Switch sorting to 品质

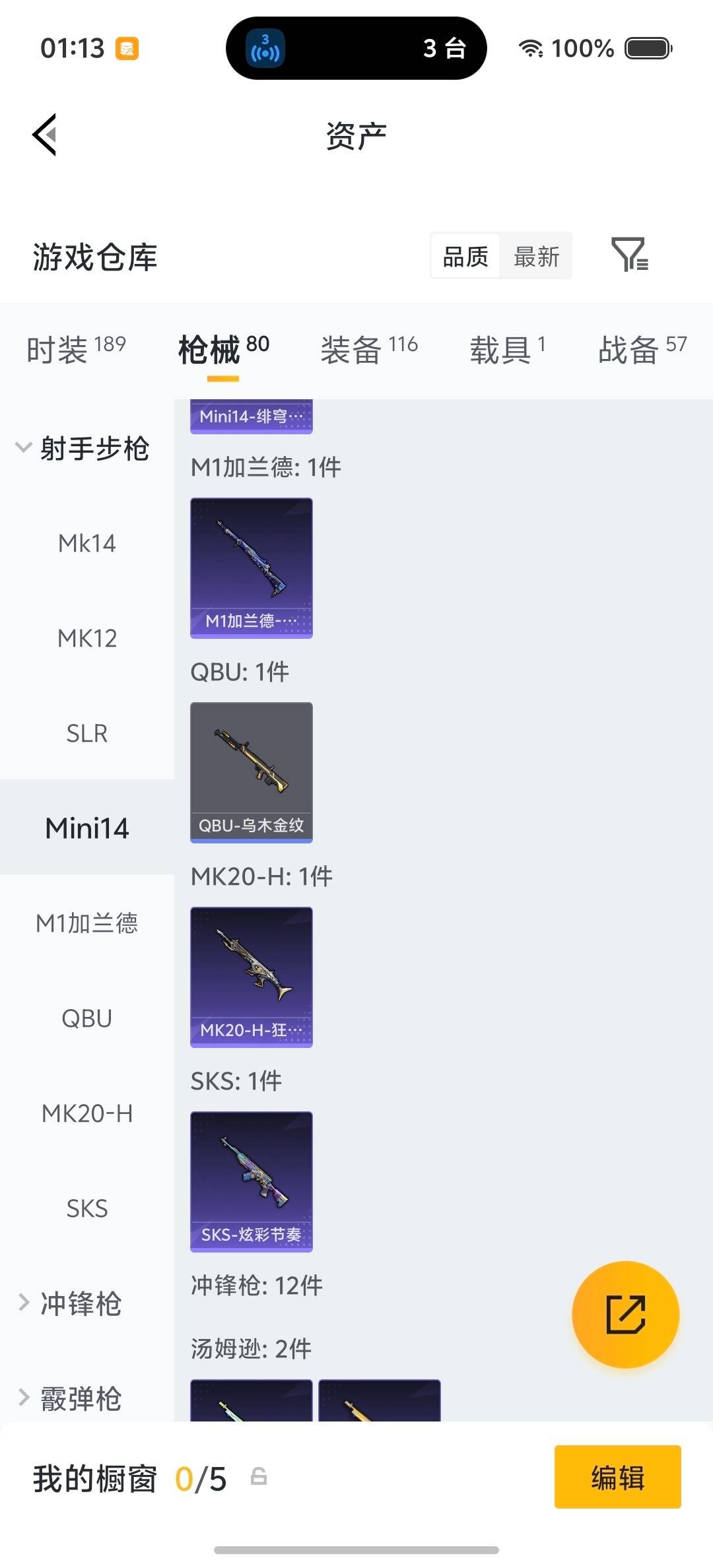(x=465, y=256)
